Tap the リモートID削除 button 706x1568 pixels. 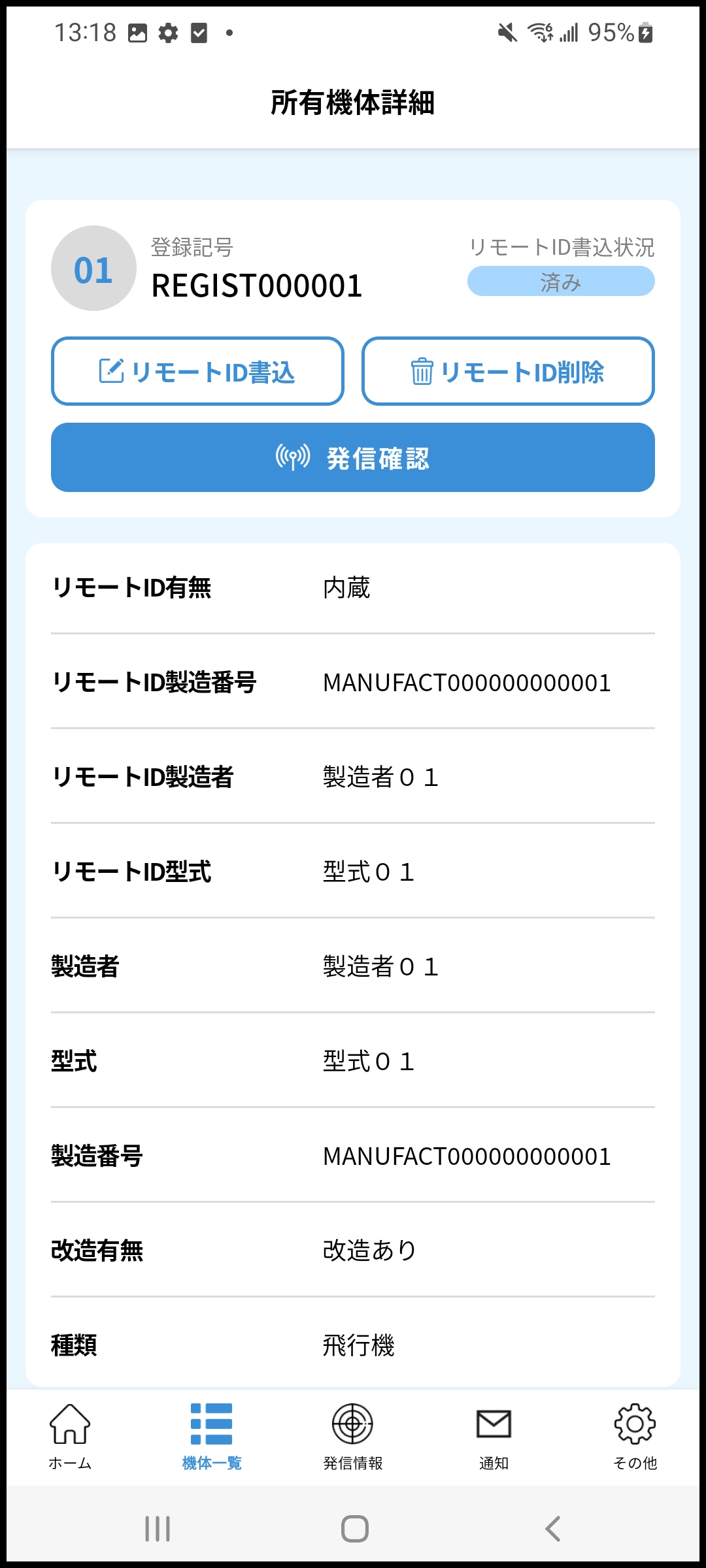tap(508, 371)
